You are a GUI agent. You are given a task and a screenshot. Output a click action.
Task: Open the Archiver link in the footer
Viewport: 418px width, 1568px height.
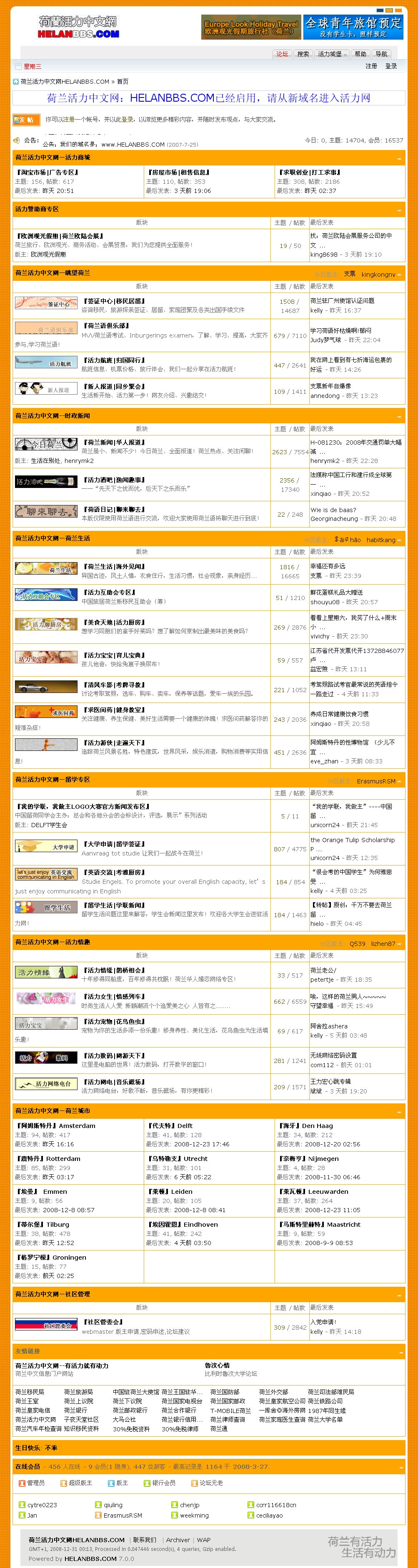click(178, 1540)
